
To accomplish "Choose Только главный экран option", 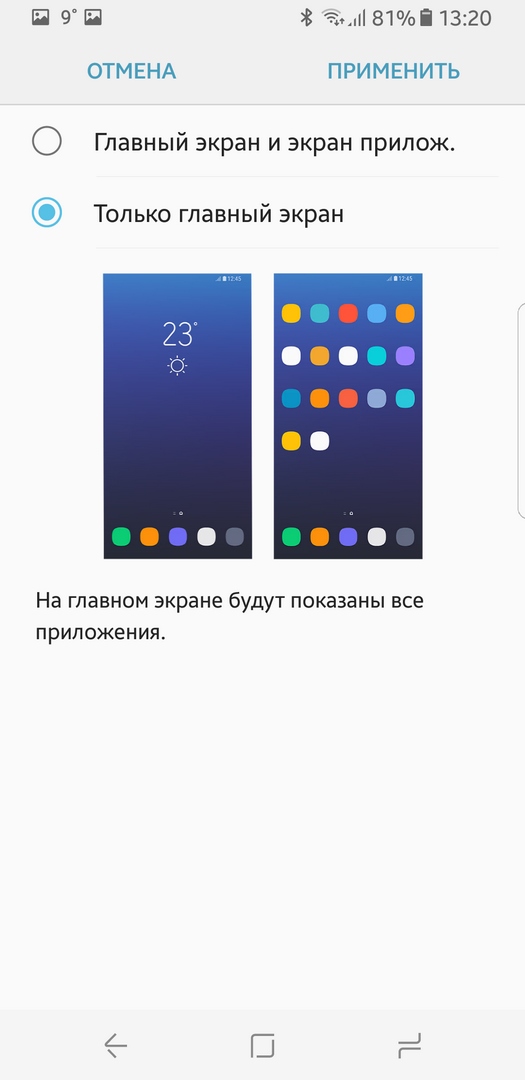I will click(x=262, y=214).
